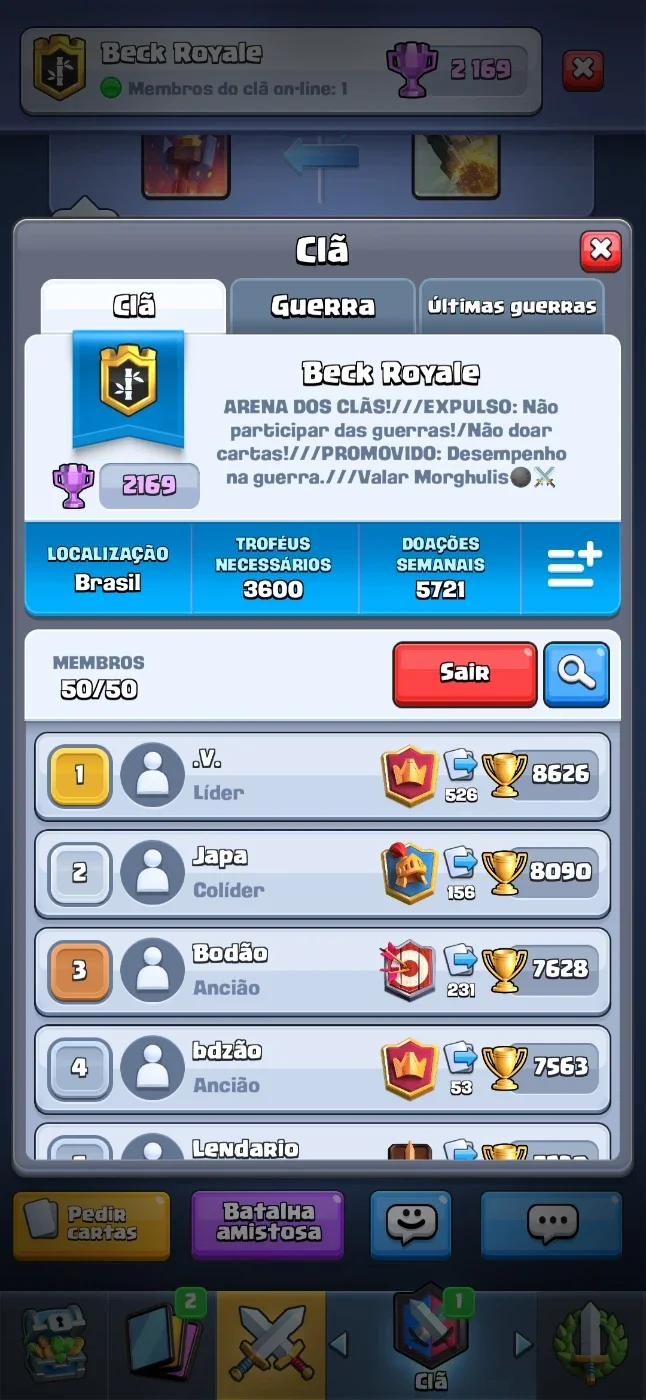Open the cards collection tab
This screenshot has width=646, height=1400.
(164, 1343)
